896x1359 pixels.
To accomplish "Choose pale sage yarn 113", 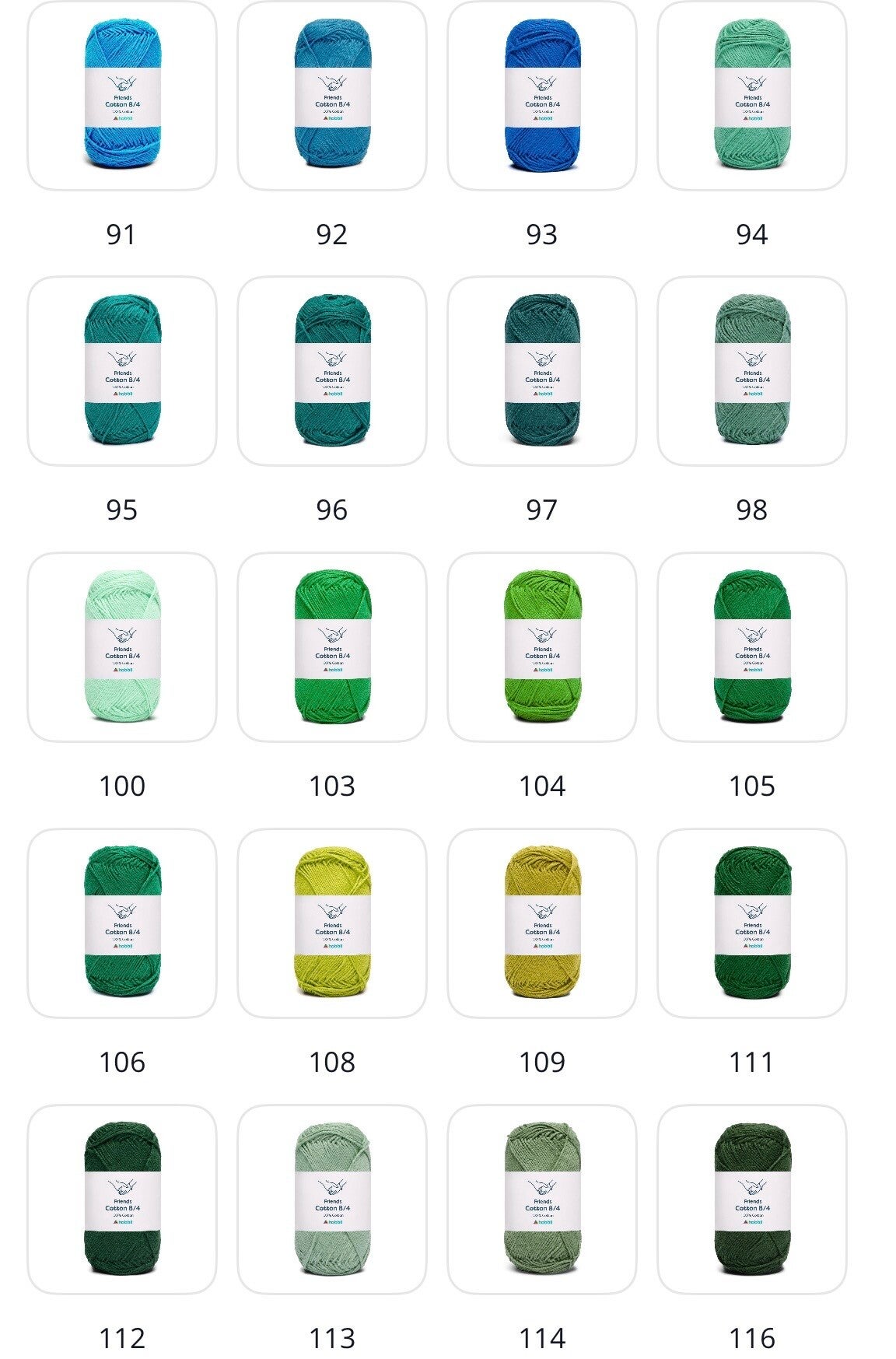I will tap(332, 1200).
